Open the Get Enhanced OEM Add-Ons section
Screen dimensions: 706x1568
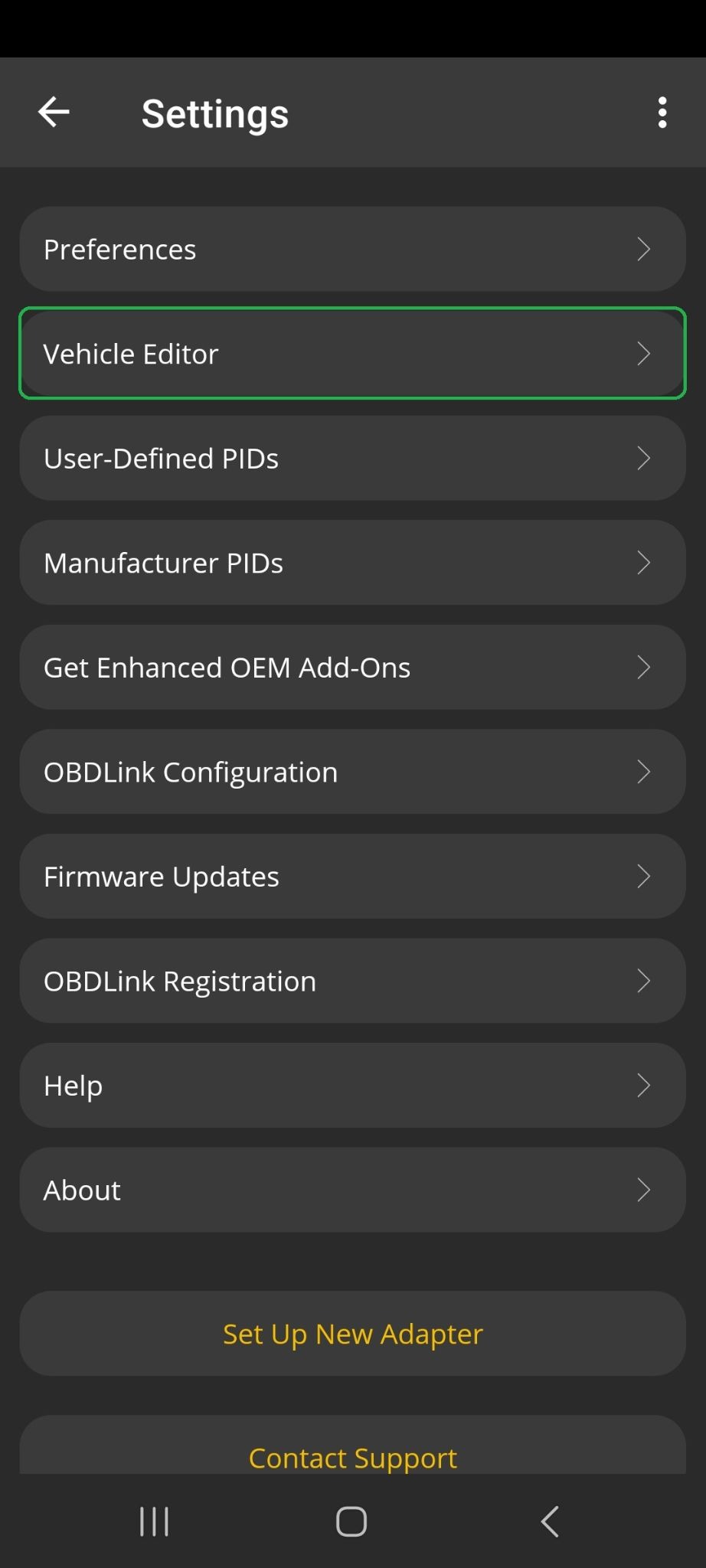(351, 667)
